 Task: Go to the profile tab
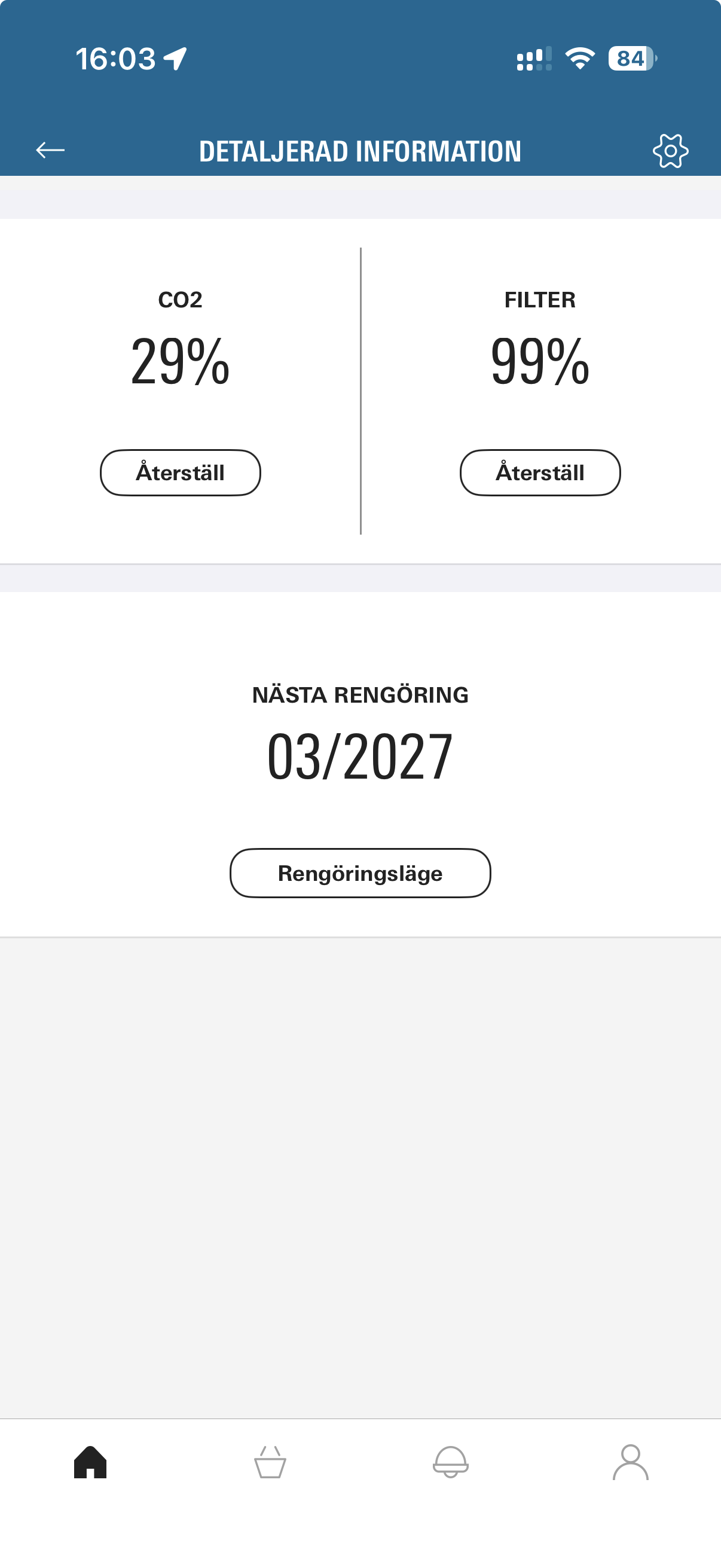point(630,1462)
